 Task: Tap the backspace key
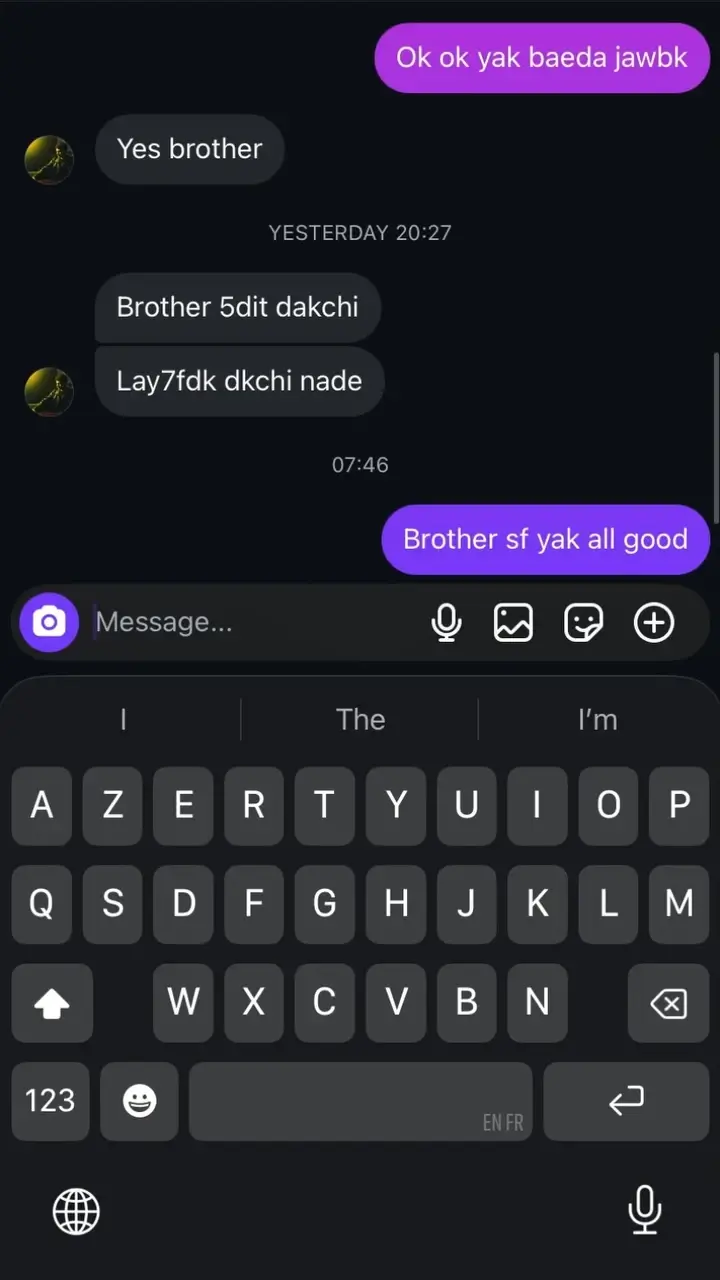pyautogui.click(x=668, y=1003)
